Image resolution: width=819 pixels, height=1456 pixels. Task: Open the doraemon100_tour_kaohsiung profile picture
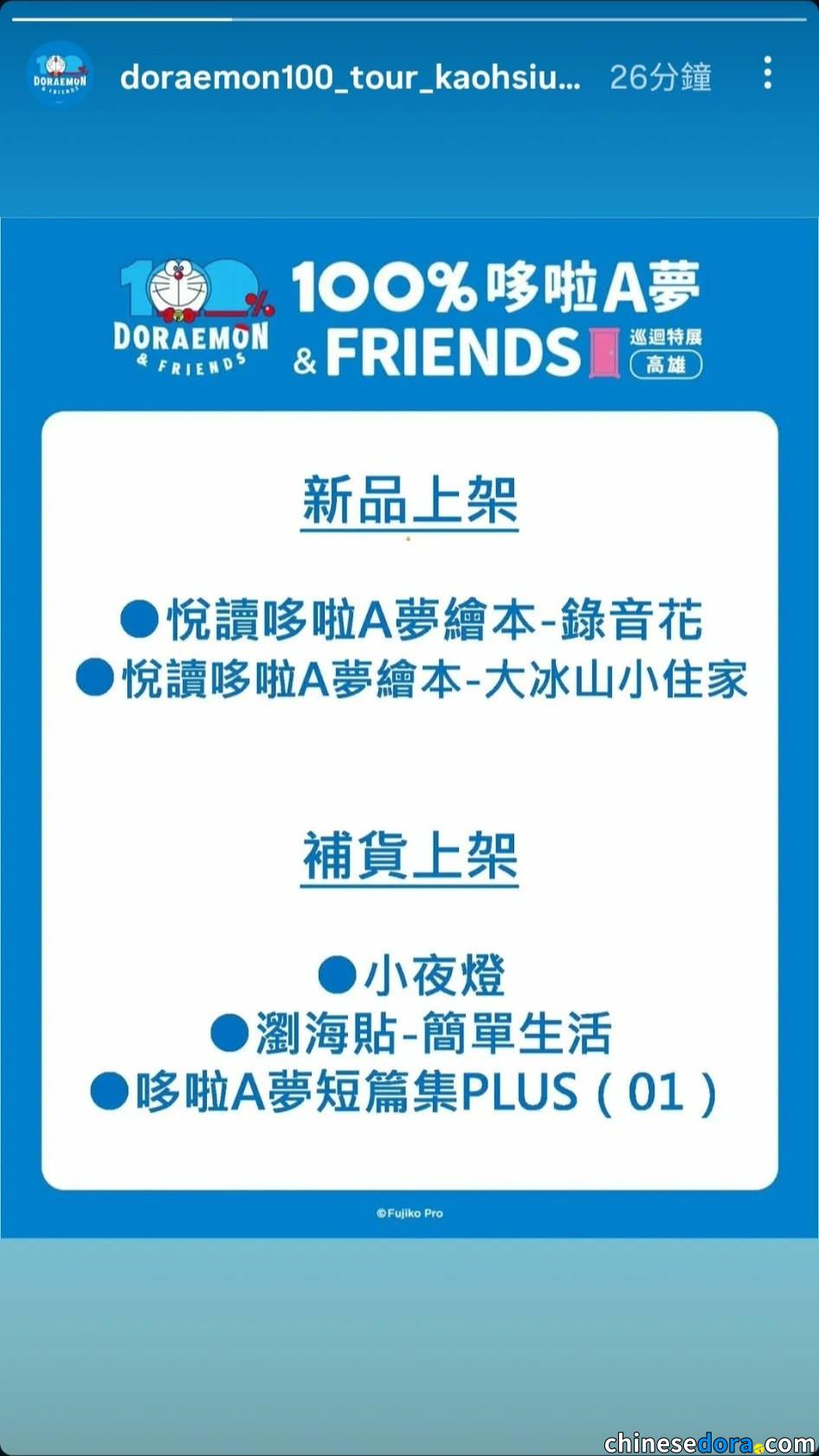tap(60, 76)
